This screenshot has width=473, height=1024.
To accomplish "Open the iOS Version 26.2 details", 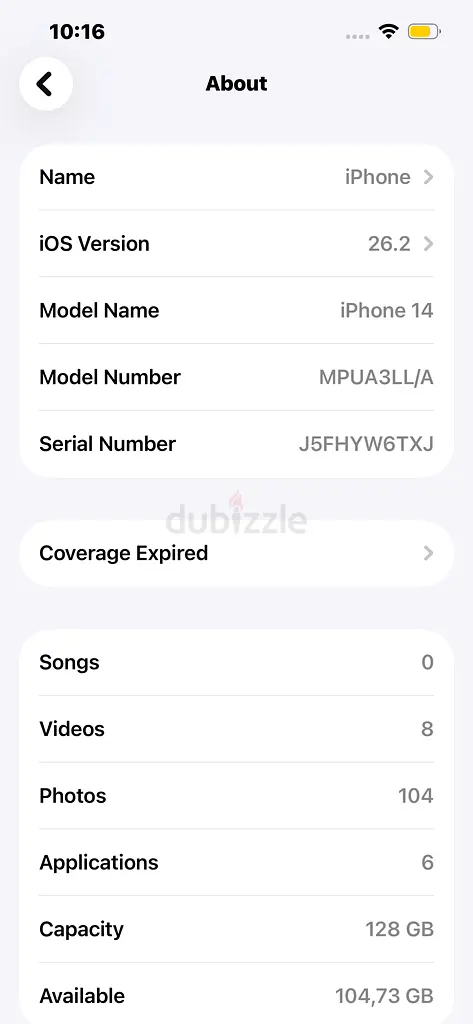I will pyautogui.click(x=236, y=244).
